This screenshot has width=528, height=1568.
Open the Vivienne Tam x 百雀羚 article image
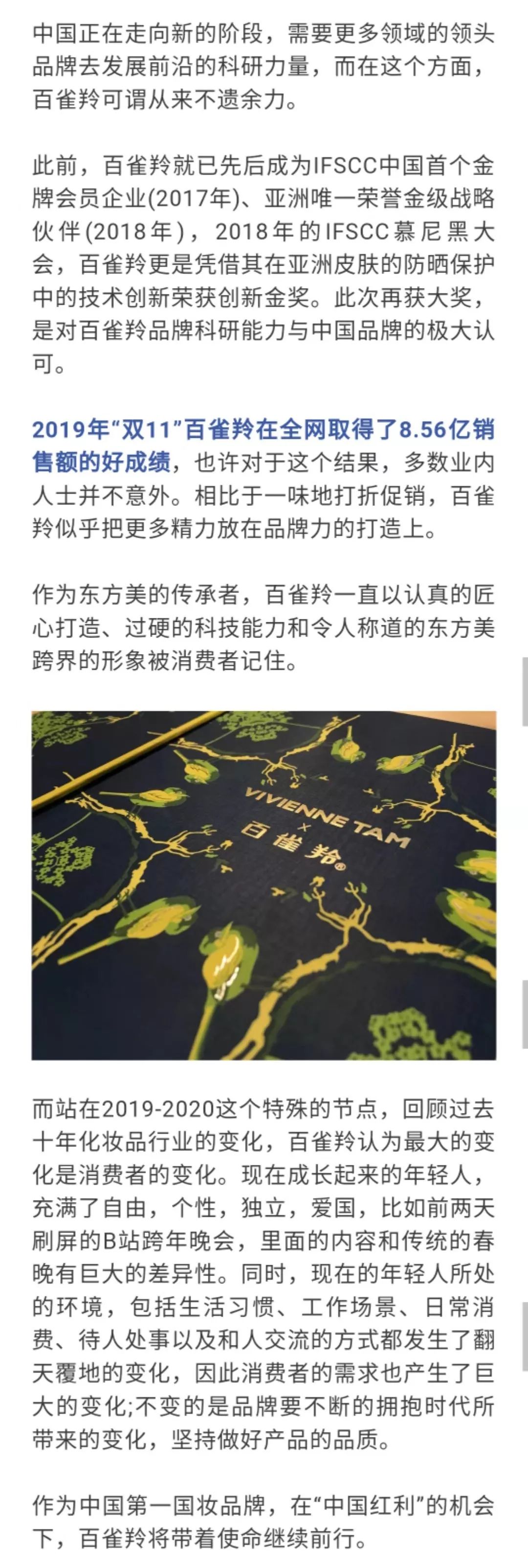point(264,885)
